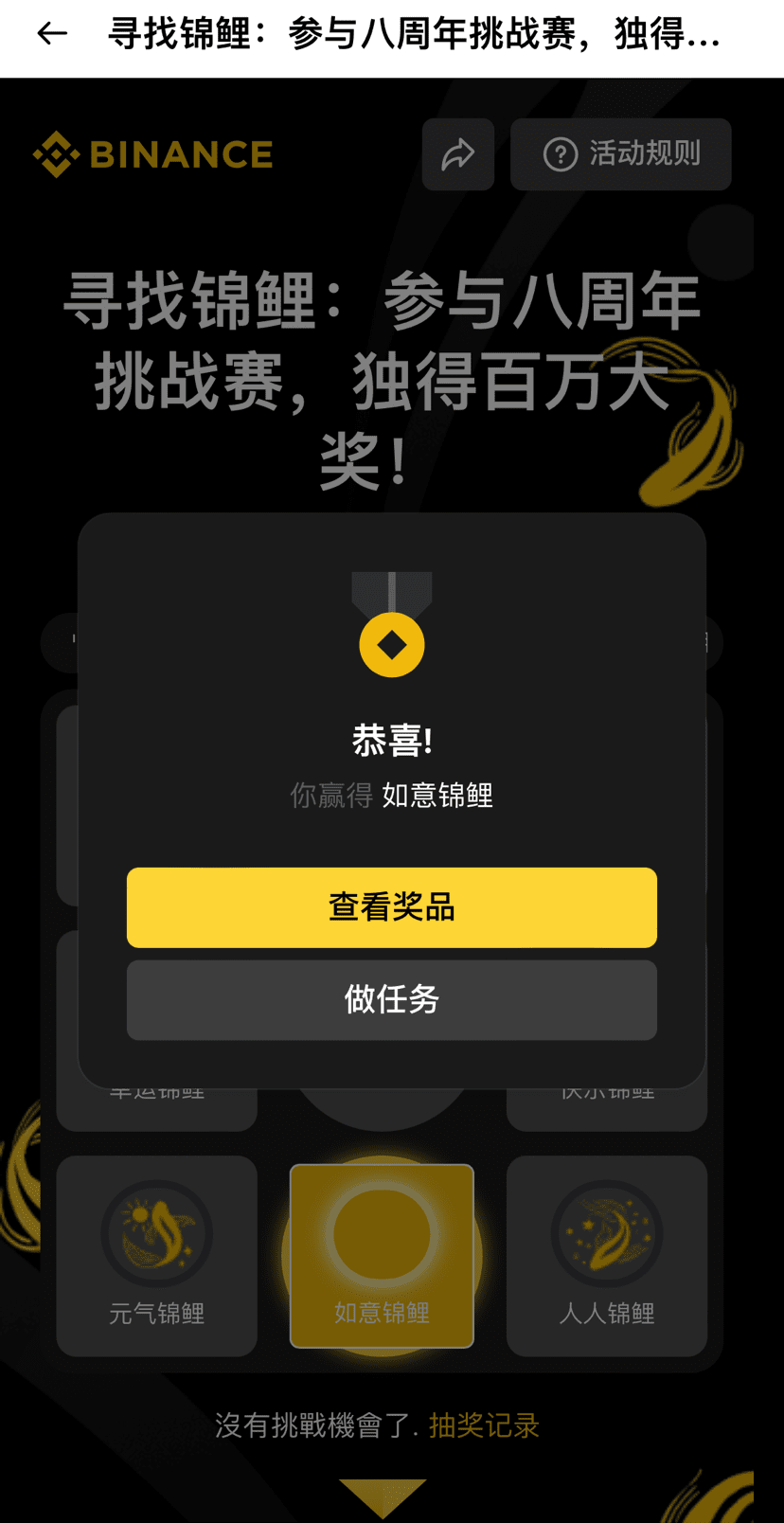Go back using the top arrow
This screenshot has width=784, height=1523.
tap(52, 35)
